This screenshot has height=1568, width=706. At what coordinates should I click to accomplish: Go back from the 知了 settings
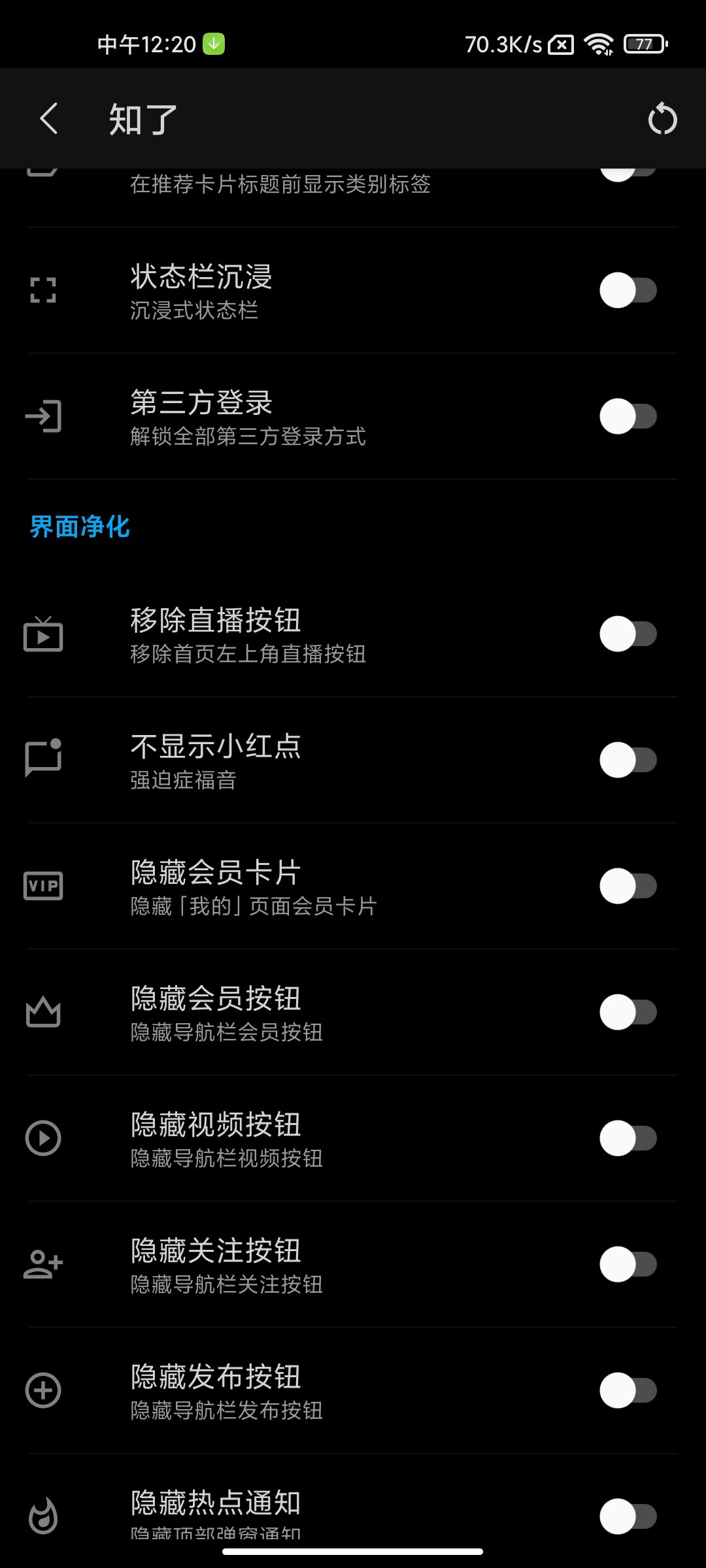pos(49,119)
